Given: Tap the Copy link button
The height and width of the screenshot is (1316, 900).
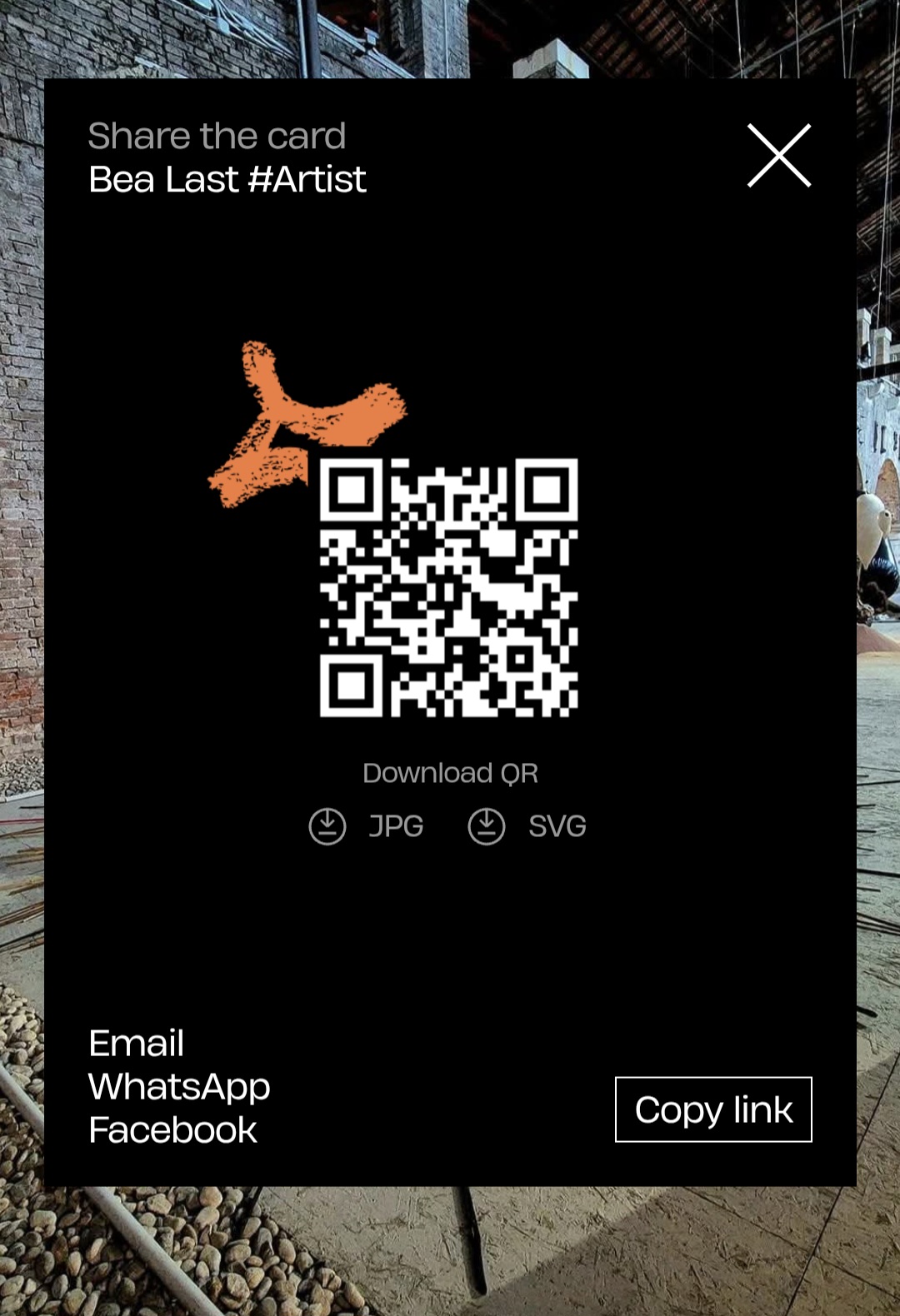Looking at the screenshot, I should click(x=713, y=1109).
